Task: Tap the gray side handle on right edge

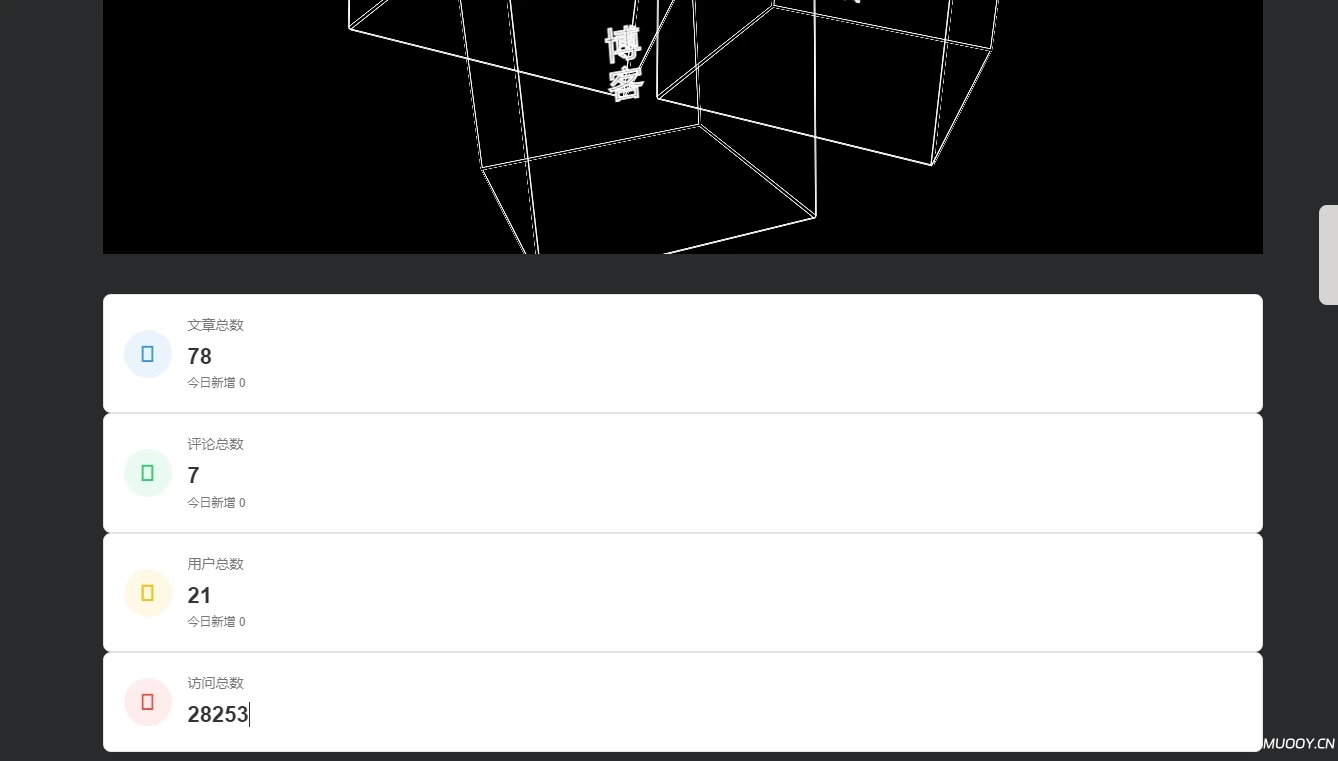Action: point(1329,255)
